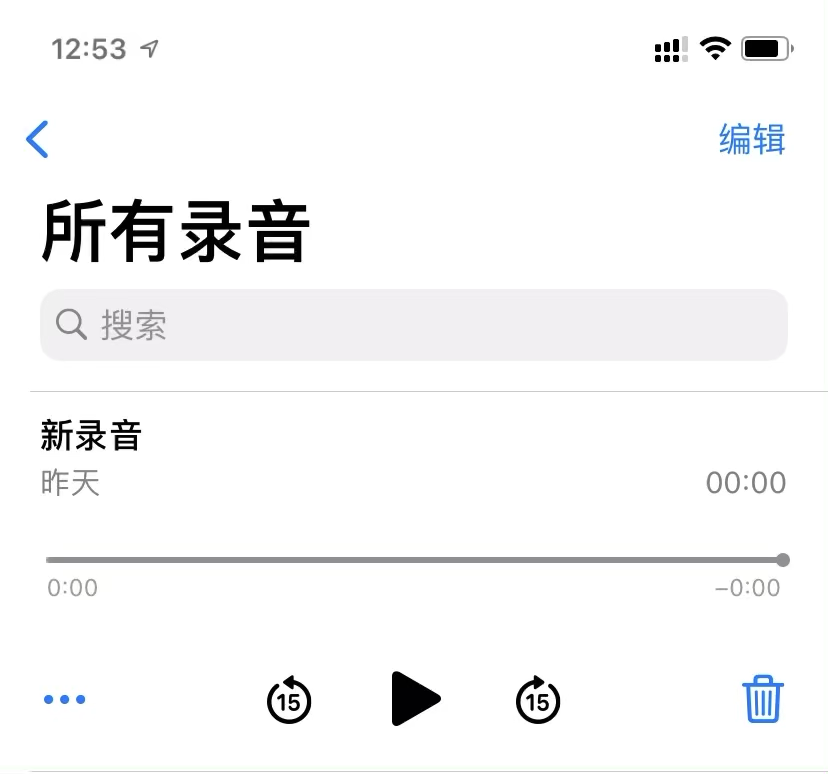Viewport: 828px width, 774px height.
Task: Delete the recording with the trash icon
Action: pyautogui.click(x=763, y=699)
